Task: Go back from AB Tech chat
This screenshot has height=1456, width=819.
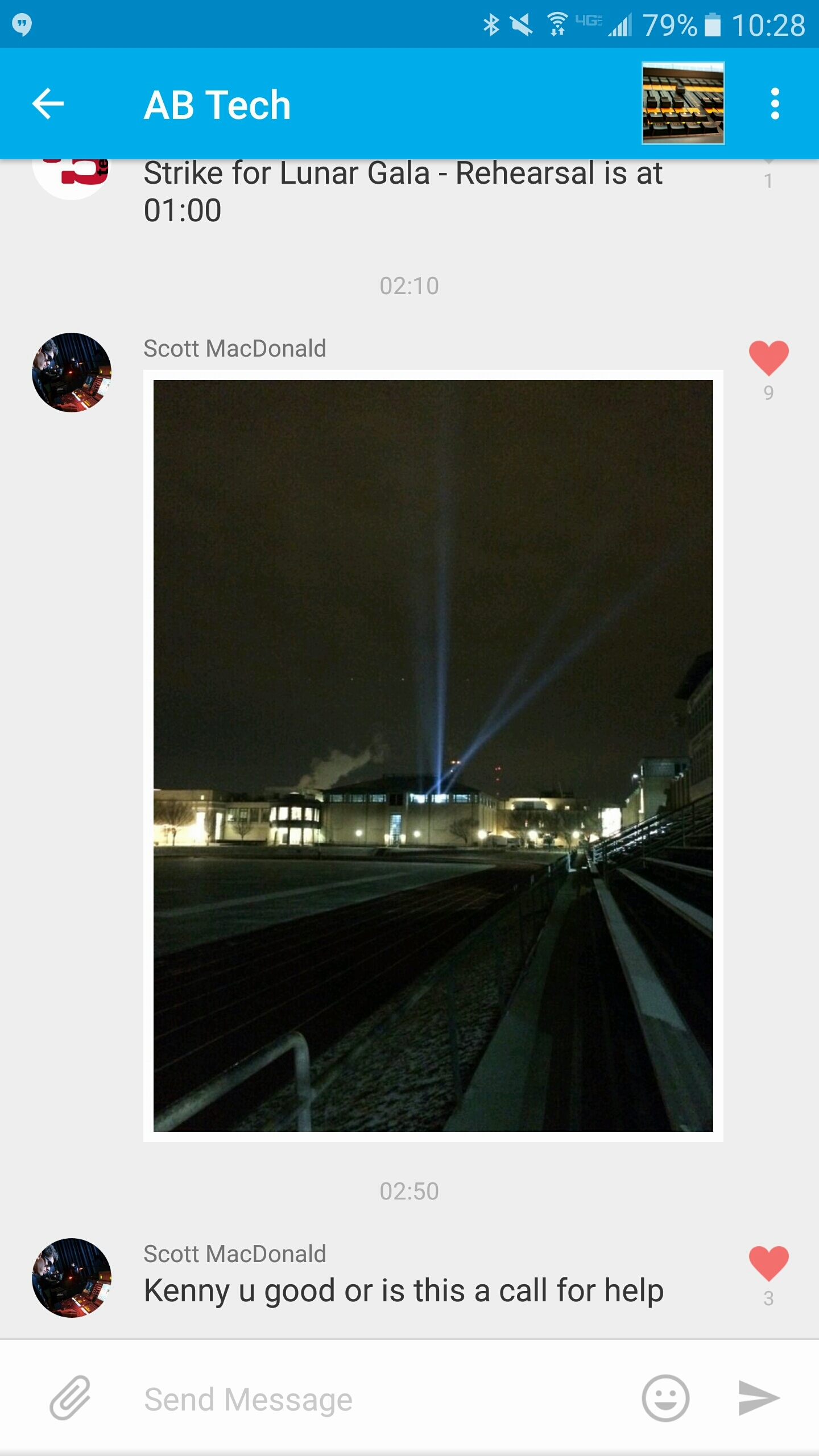Action: tap(48, 104)
